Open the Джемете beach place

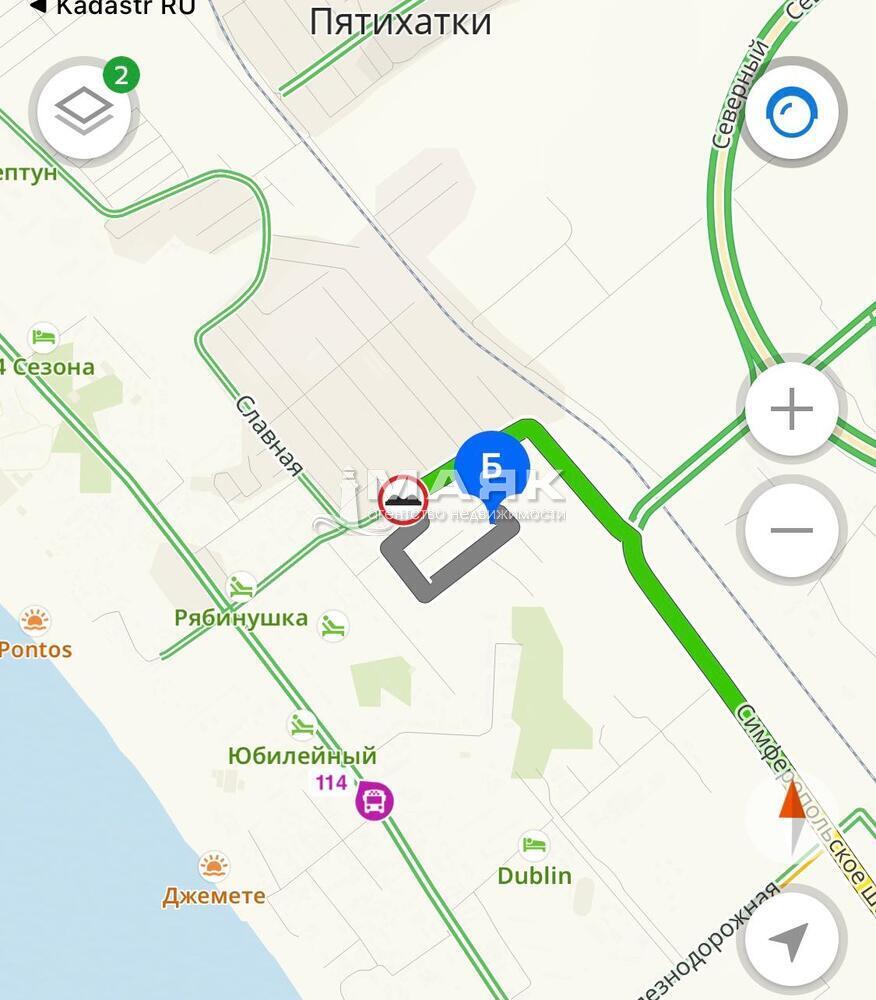pos(213,866)
